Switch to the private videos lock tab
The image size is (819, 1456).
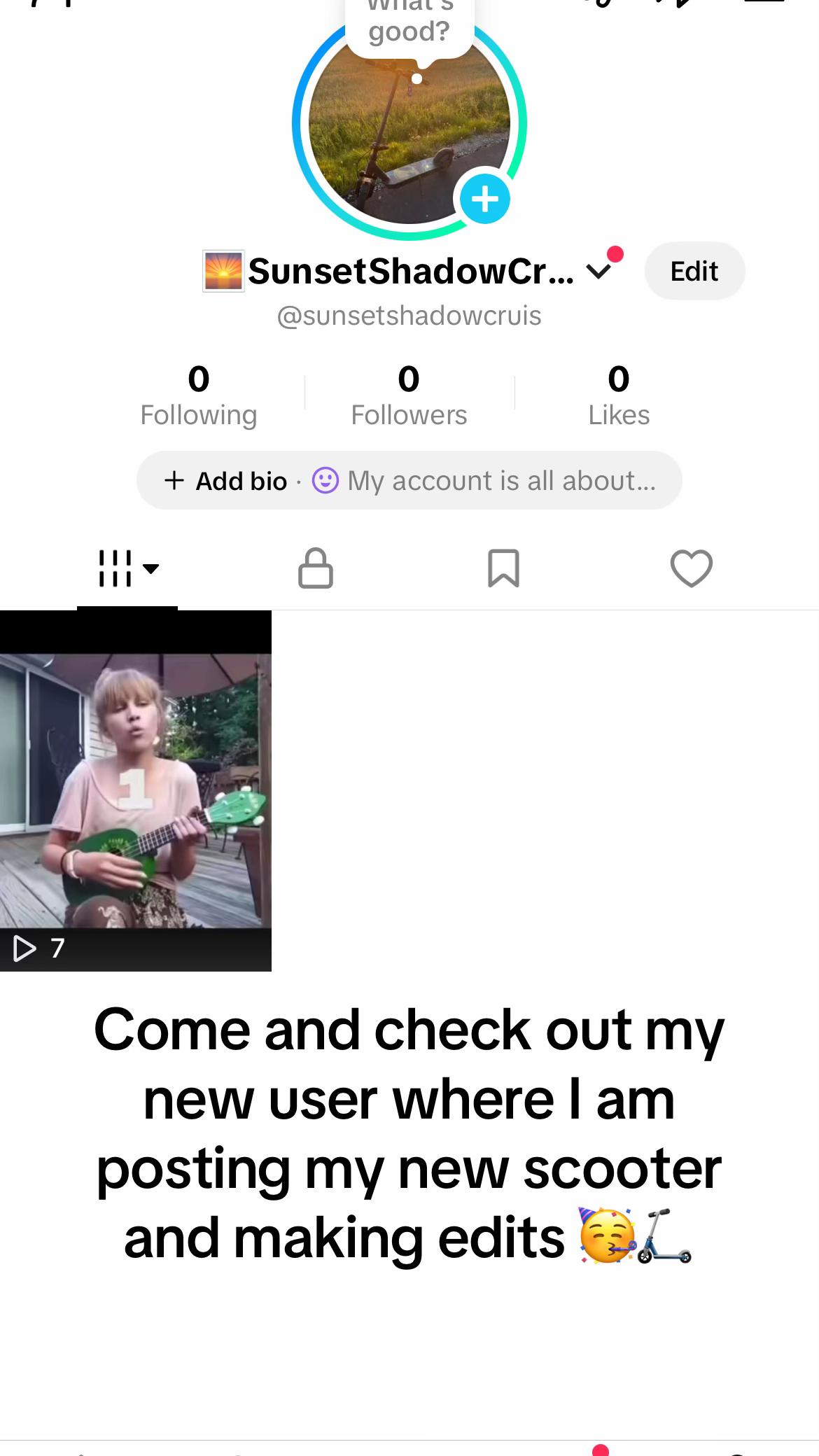pyautogui.click(x=316, y=568)
